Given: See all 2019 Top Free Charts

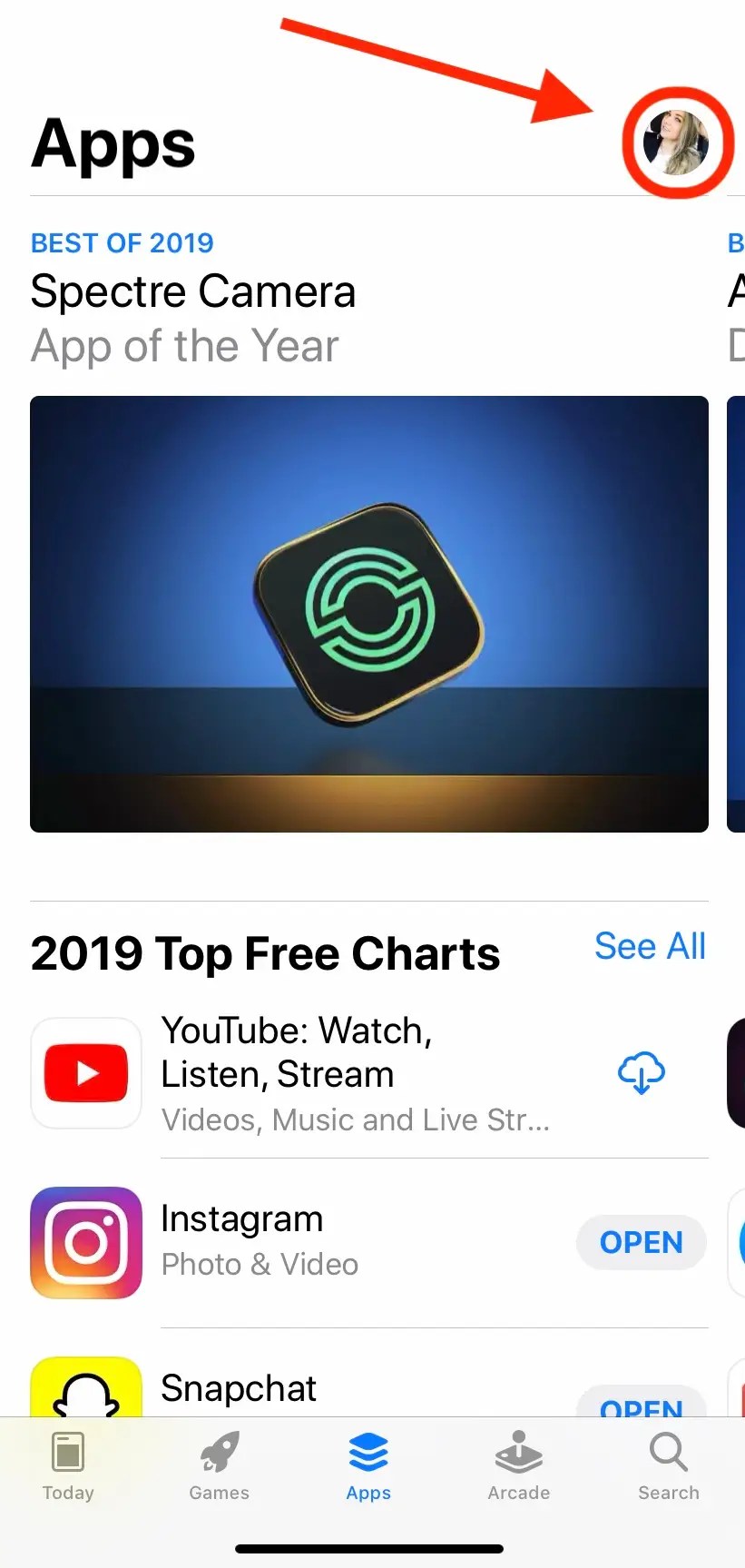Looking at the screenshot, I should pyautogui.click(x=650, y=946).
